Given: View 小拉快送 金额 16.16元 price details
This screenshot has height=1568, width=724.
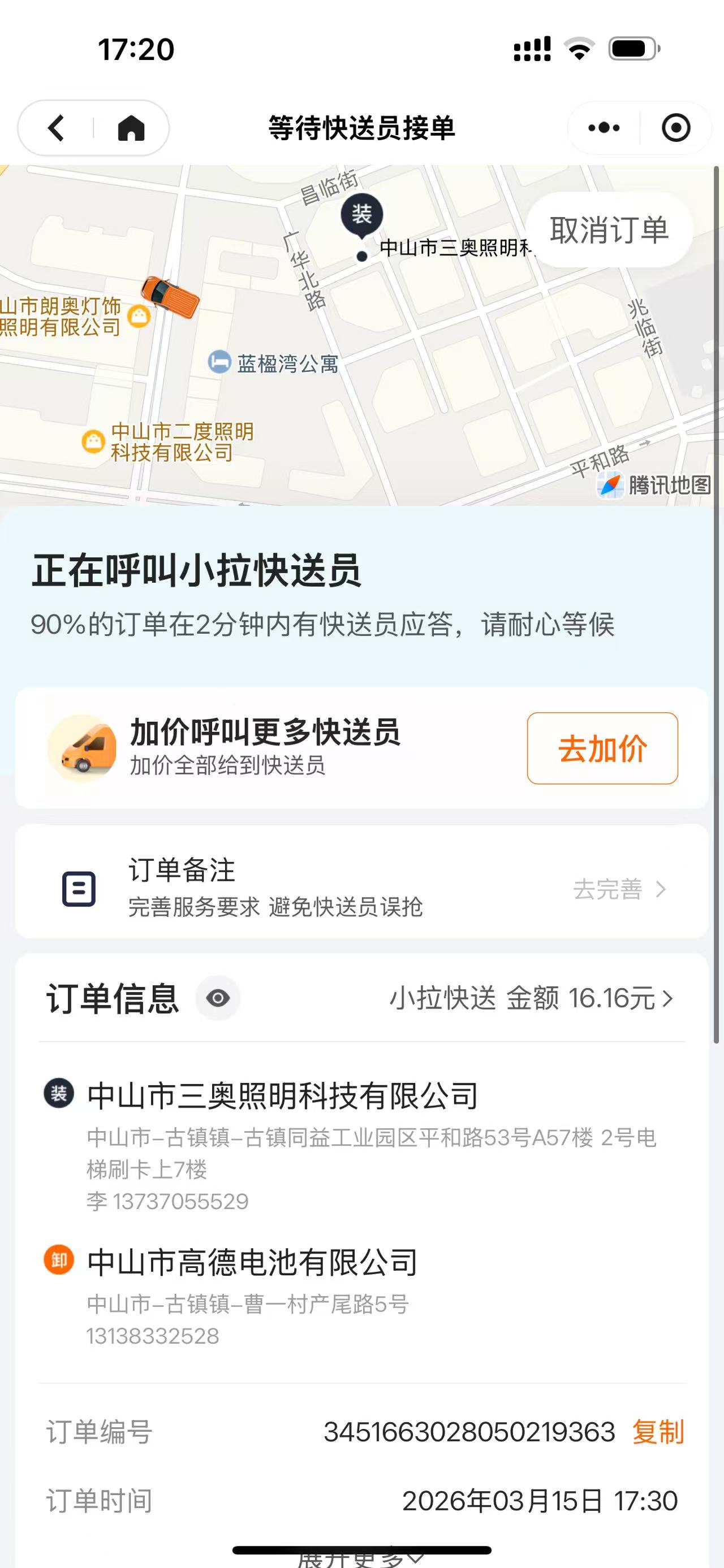Looking at the screenshot, I should tap(531, 999).
